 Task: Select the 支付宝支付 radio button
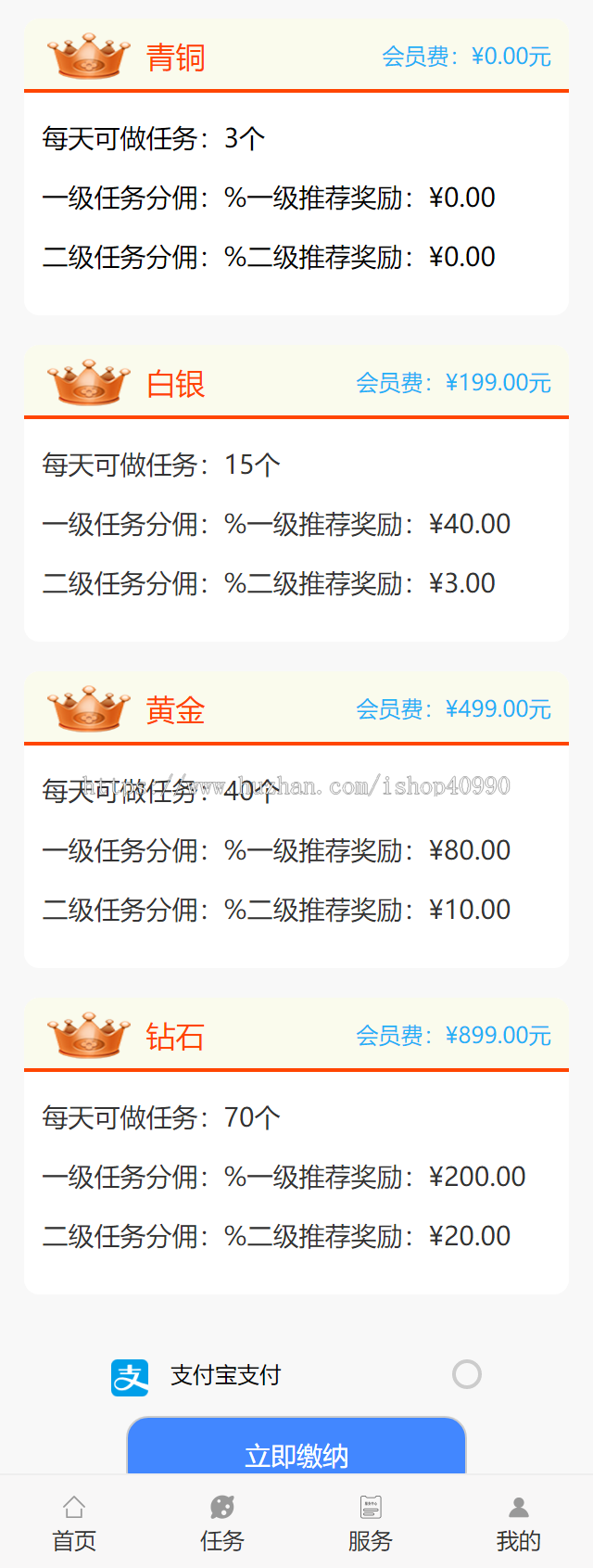click(466, 1374)
